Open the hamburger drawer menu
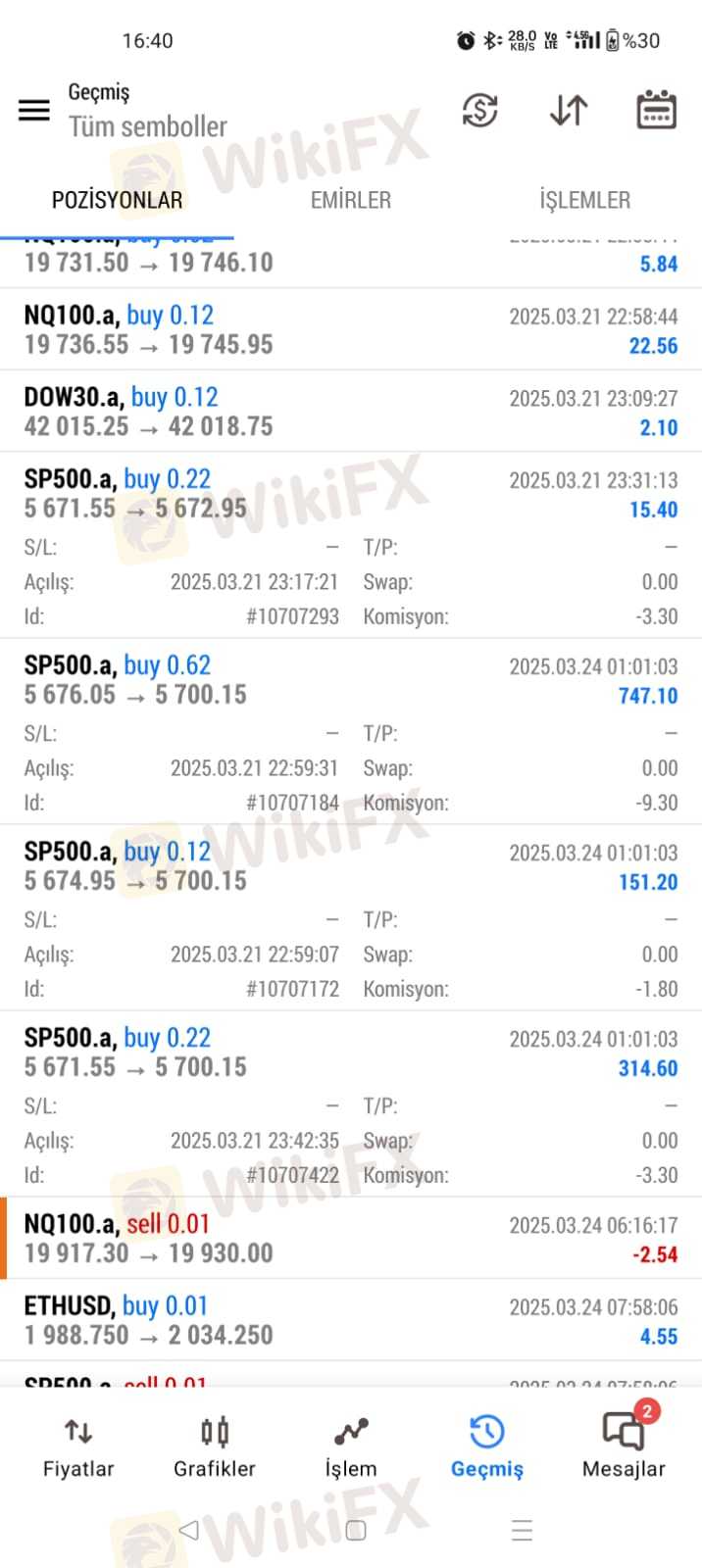This screenshot has width=702, height=1568. pyautogui.click(x=34, y=110)
